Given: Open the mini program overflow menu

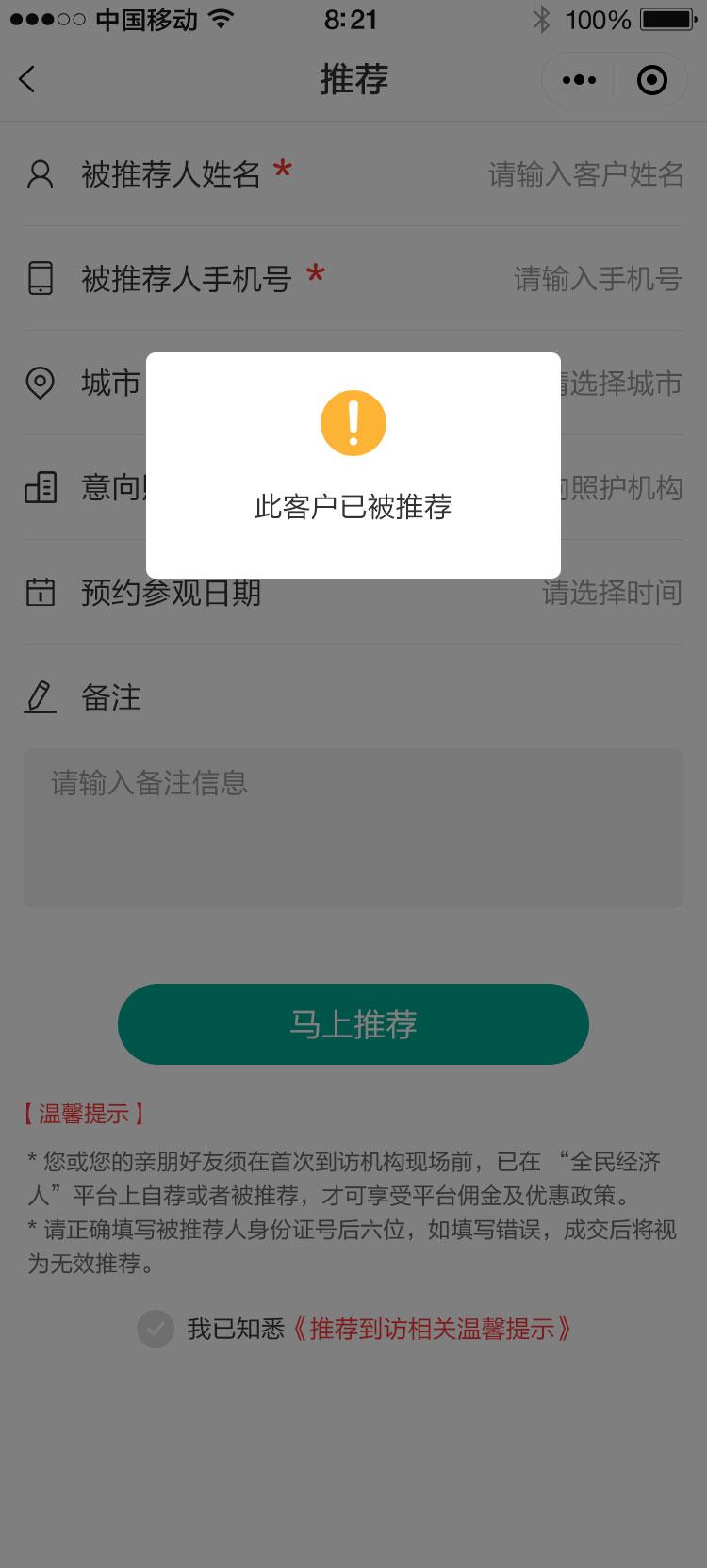Looking at the screenshot, I should click(579, 80).
